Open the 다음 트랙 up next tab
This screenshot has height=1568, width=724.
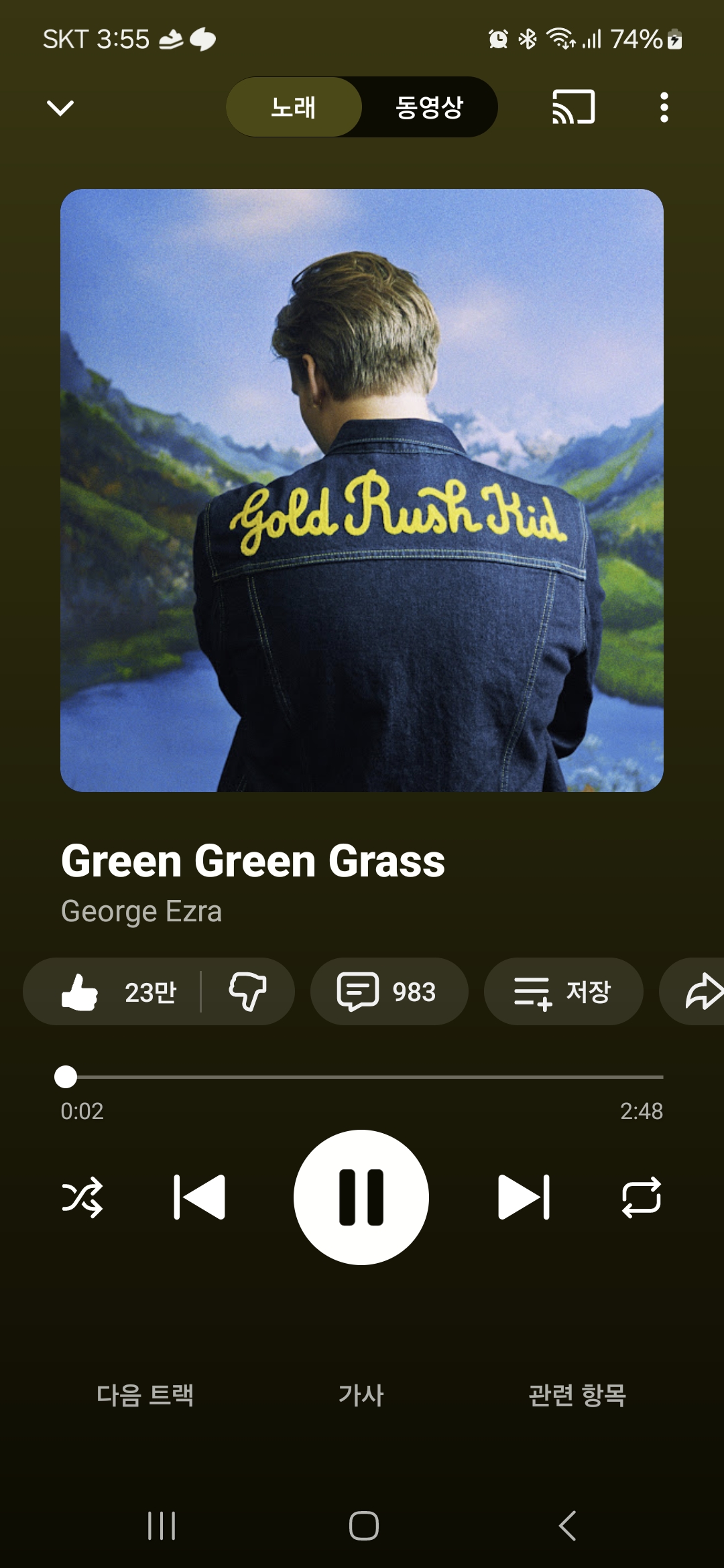pos(145,1395)
